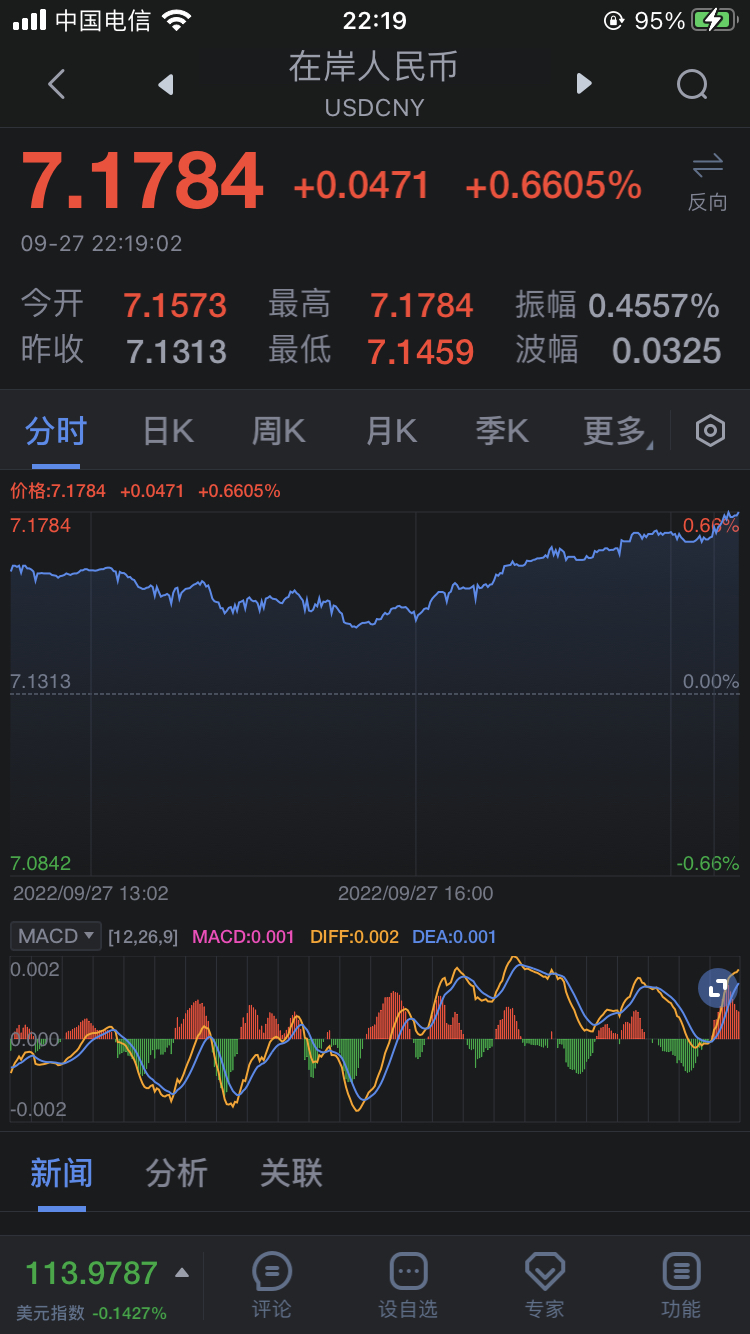Switch to the 季K chart
This screenshot has height=1334, width=750.
(501, 431)
